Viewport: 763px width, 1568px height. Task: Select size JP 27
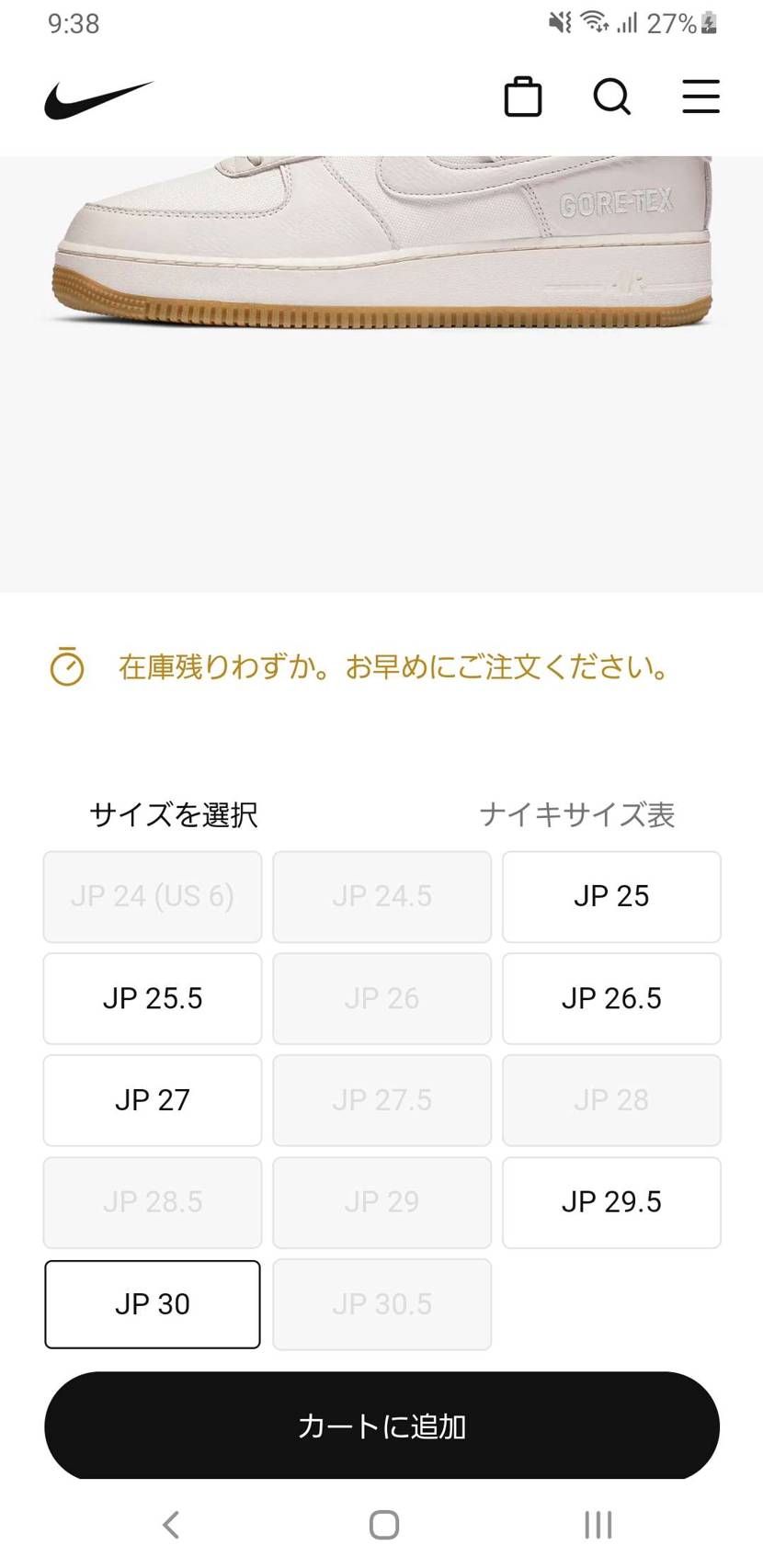click(x=152, y=1100)
